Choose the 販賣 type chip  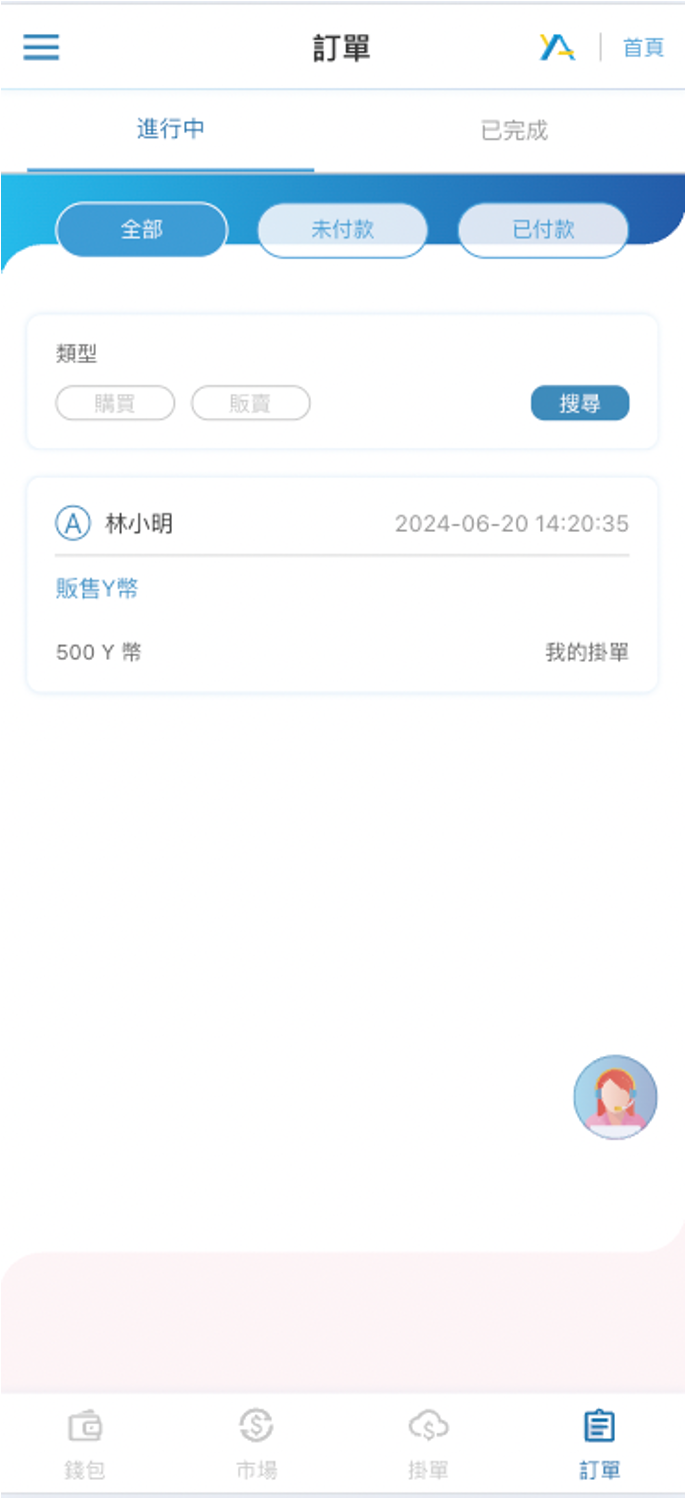pyautogui.click(x=250, y=403)
